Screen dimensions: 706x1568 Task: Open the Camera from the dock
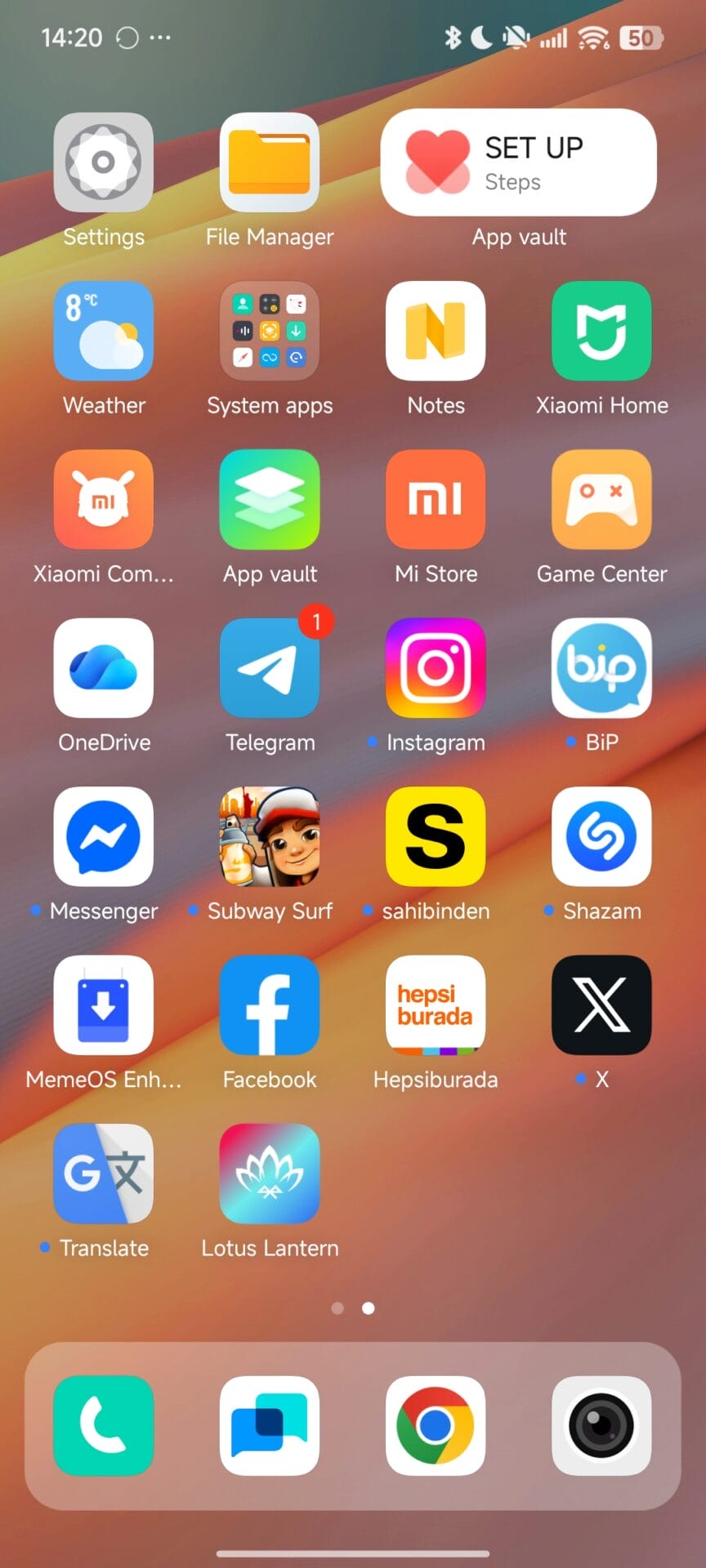[601, 1426]
